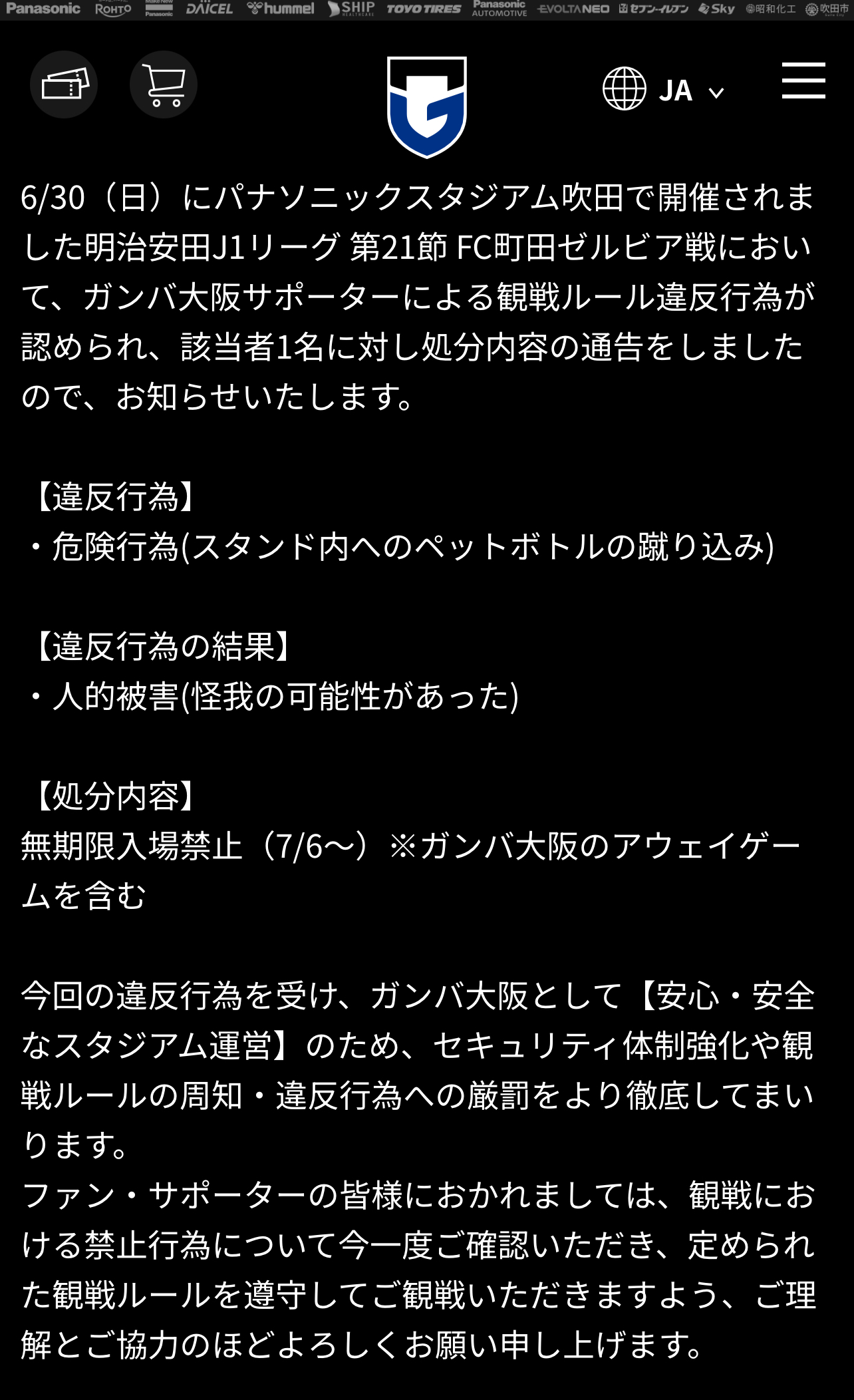Open the hamburger menu

(803, 81)
